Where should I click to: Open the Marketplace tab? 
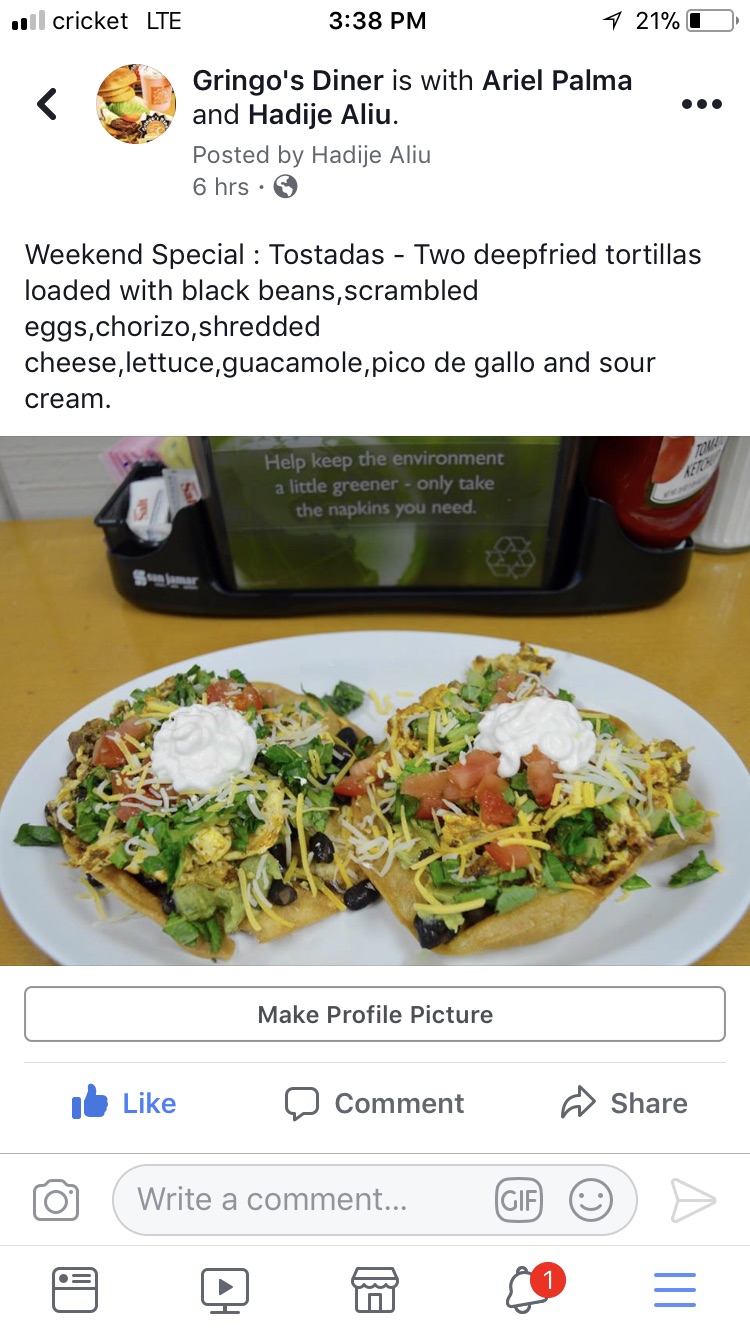tap(375, 1289)
